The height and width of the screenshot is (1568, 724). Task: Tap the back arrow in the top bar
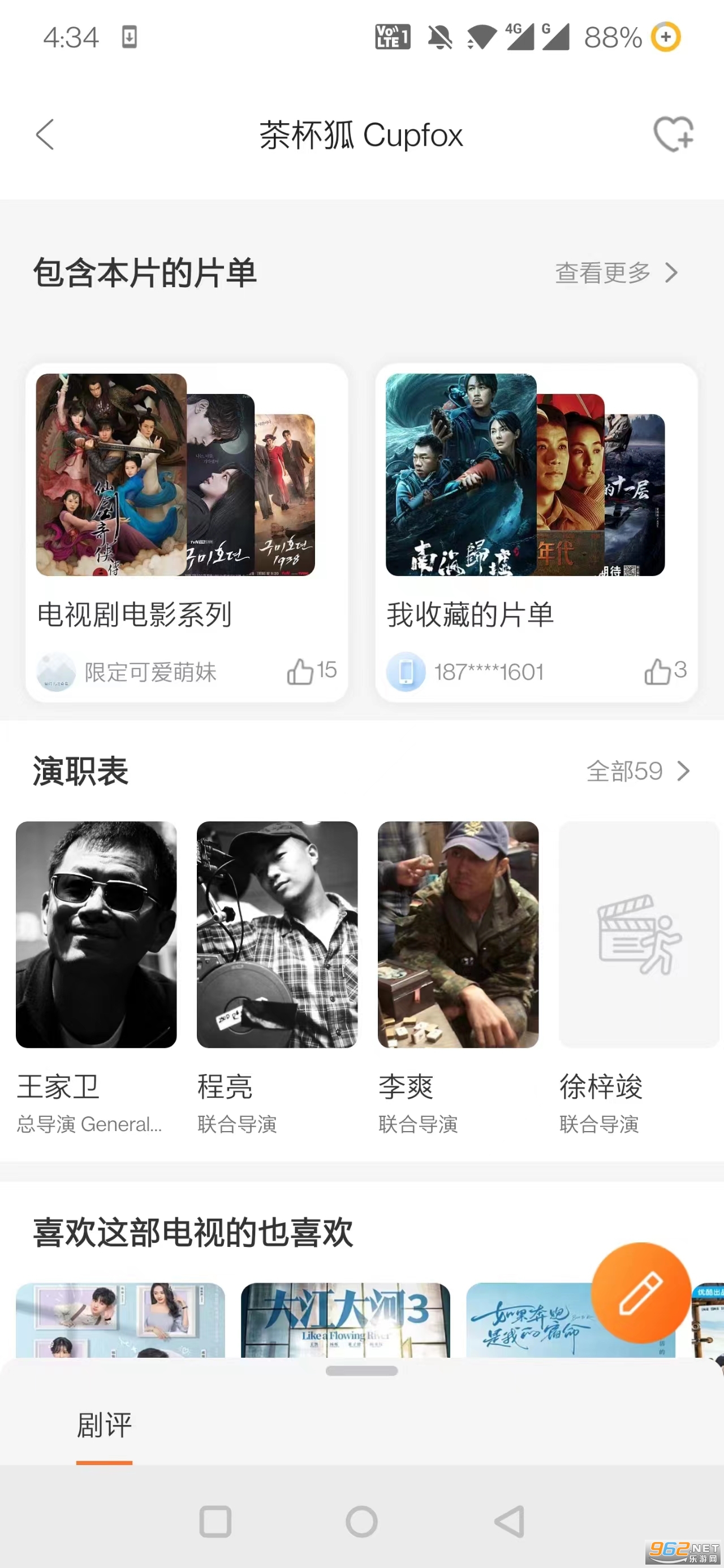coord(45,135)
